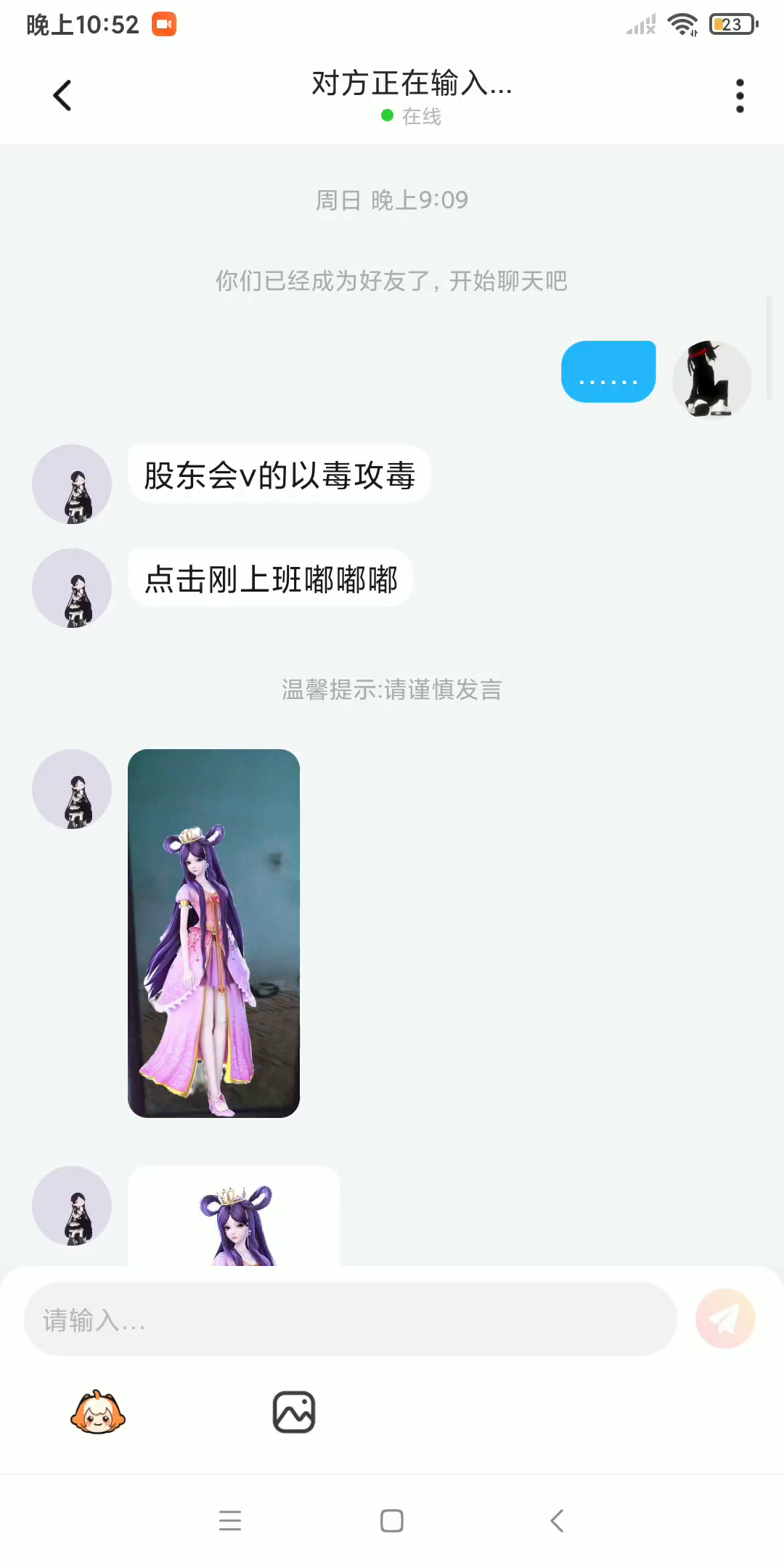View my own avatar beside the blue bubble
The image size is (784, 1568).
(x=711, y=379)
